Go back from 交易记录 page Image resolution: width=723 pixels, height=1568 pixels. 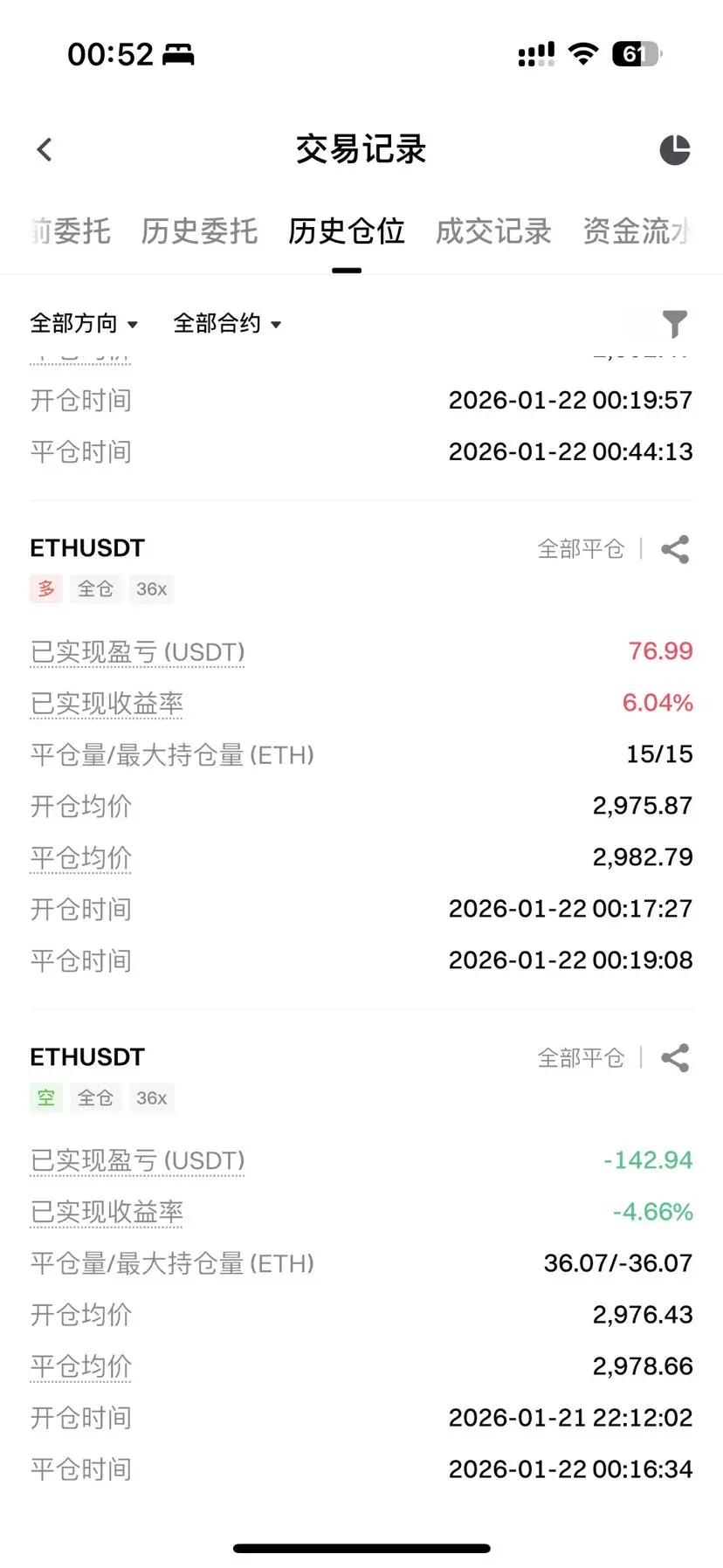pos(45,149)
